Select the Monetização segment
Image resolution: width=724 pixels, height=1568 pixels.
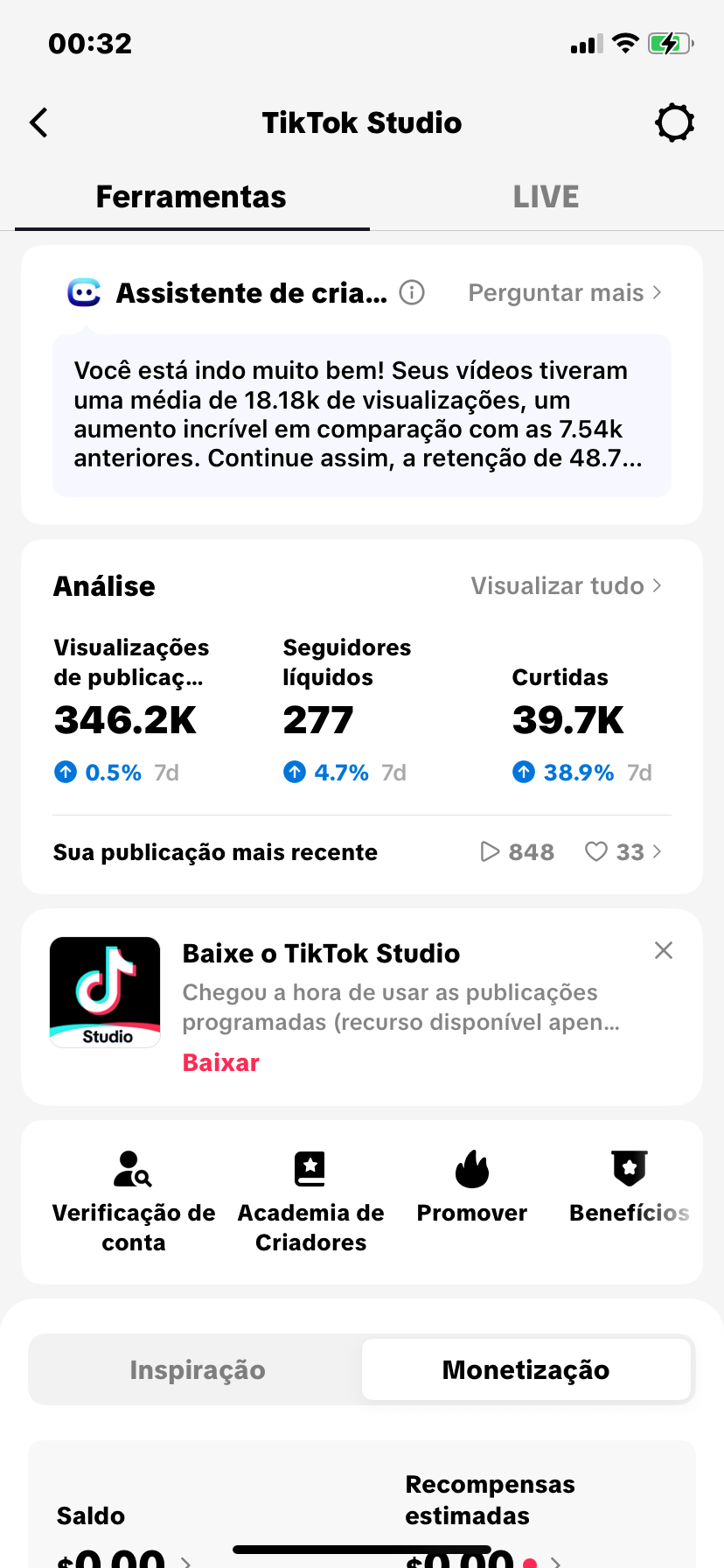coord(526,1369)
